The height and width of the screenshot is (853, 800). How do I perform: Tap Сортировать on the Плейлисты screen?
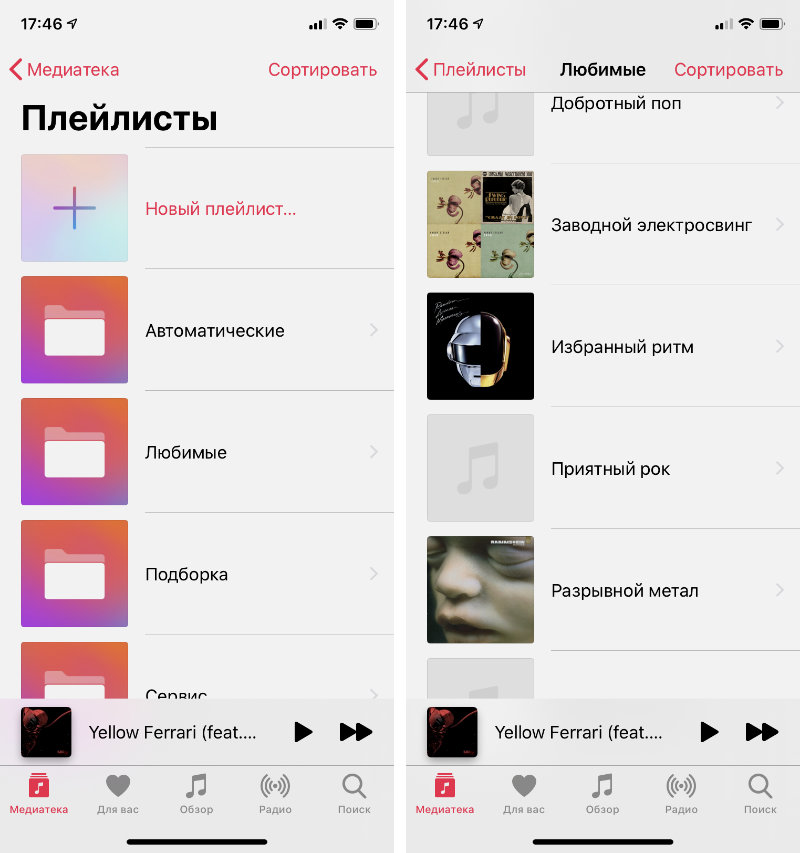pos(322,70)
